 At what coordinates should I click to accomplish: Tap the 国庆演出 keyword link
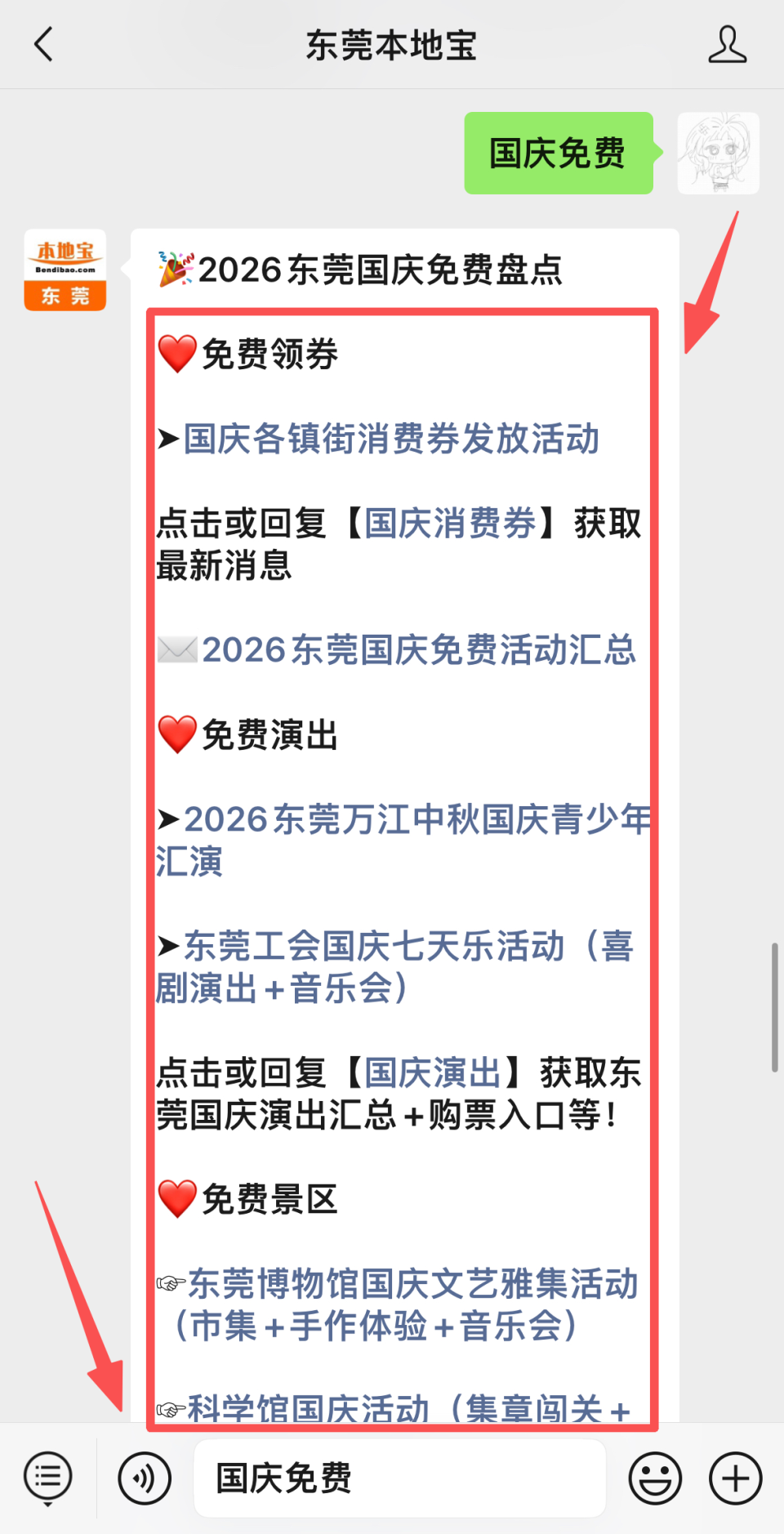pos(433,1073)
